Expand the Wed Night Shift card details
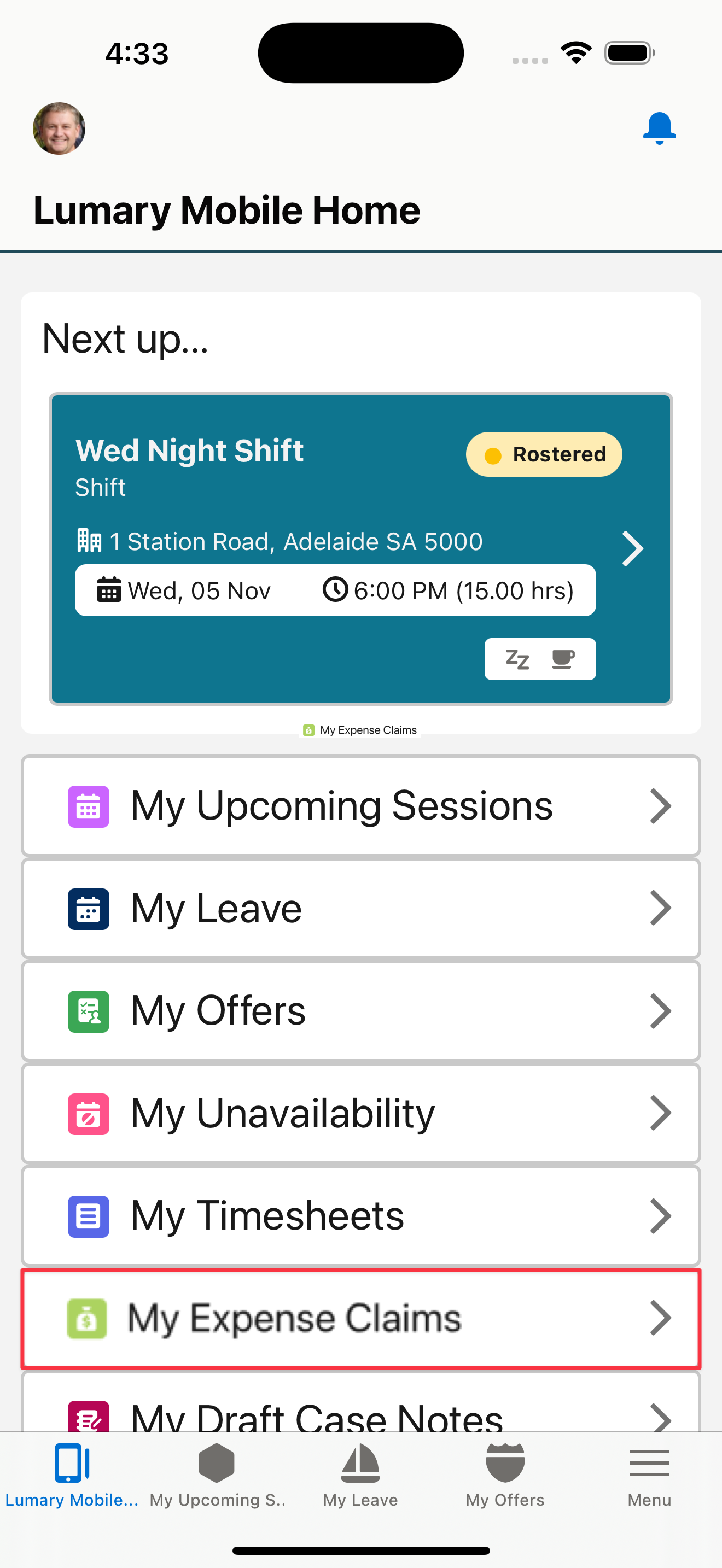The image size is (722, 1568). (632, 548)
